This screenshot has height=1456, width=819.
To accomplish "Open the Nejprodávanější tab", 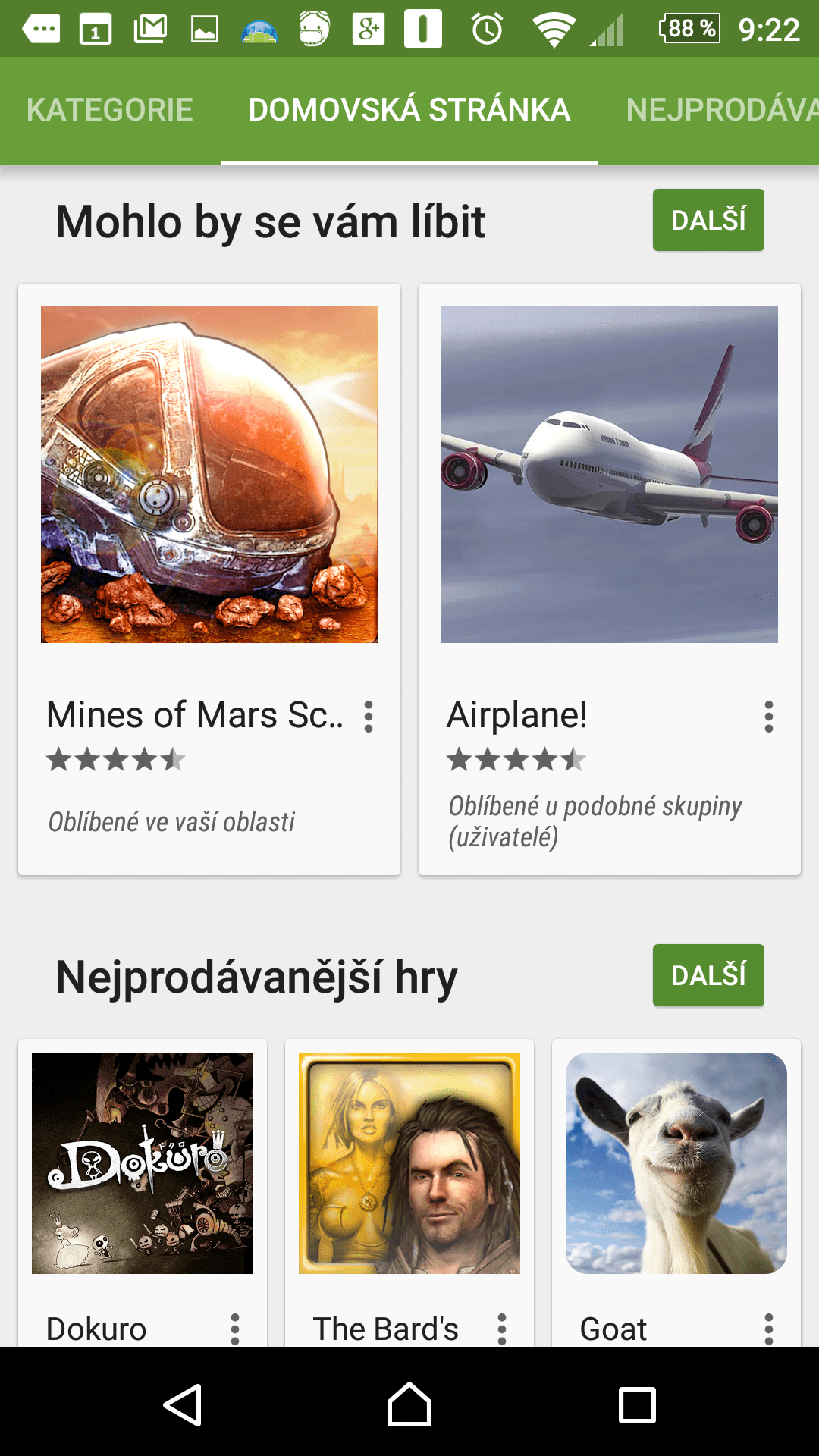I will (x=722, y=110).
